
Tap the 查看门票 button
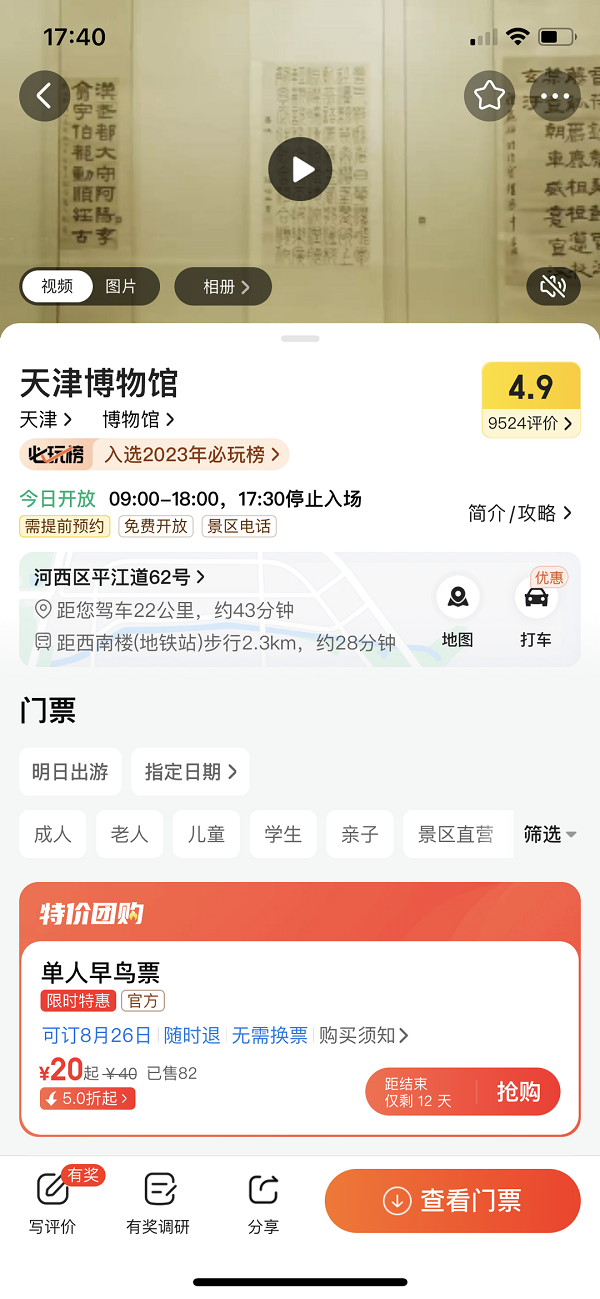tap(452, 1200)
